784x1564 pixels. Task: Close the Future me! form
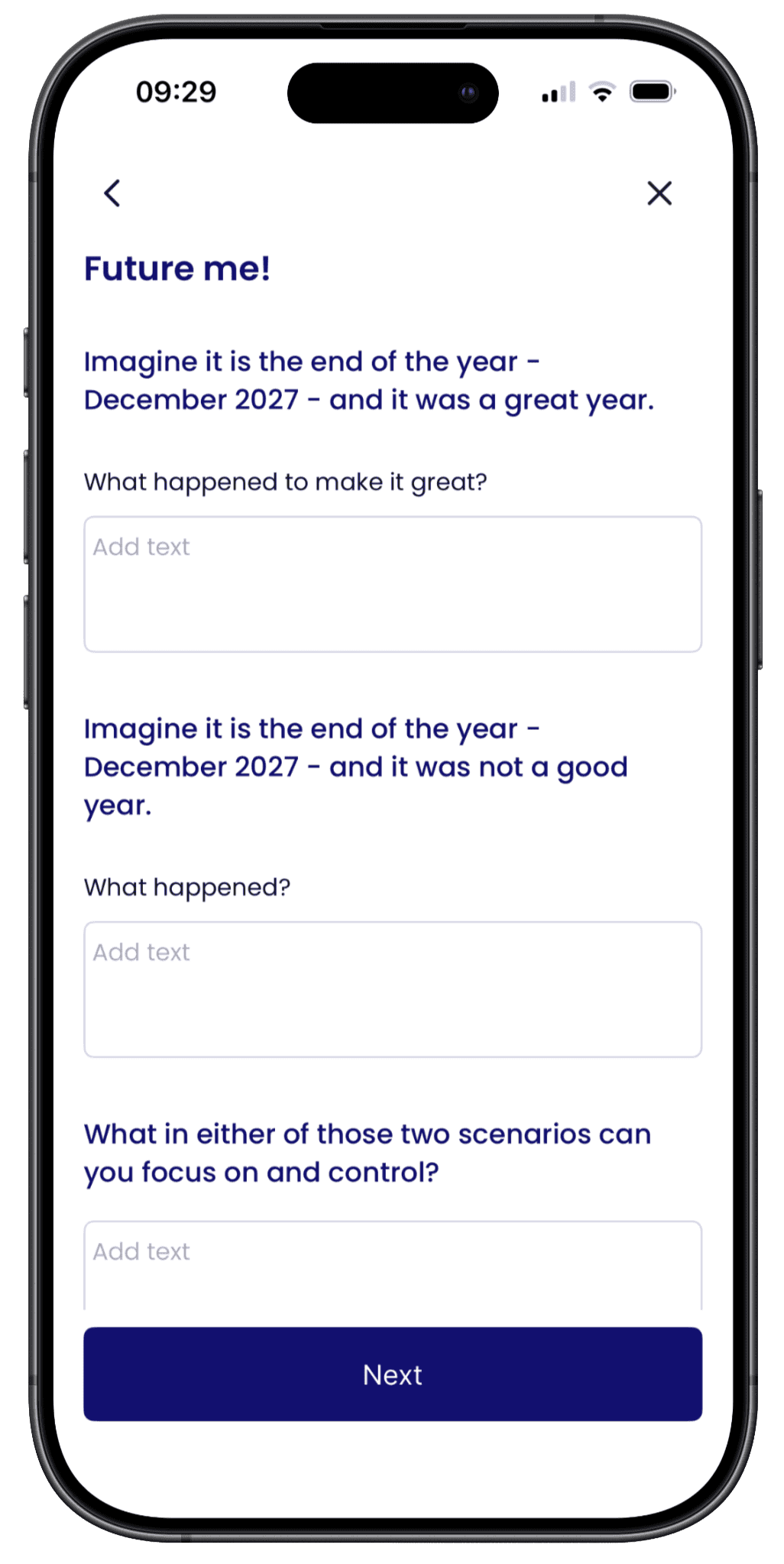pyautogui.click(x=659, y=193)
